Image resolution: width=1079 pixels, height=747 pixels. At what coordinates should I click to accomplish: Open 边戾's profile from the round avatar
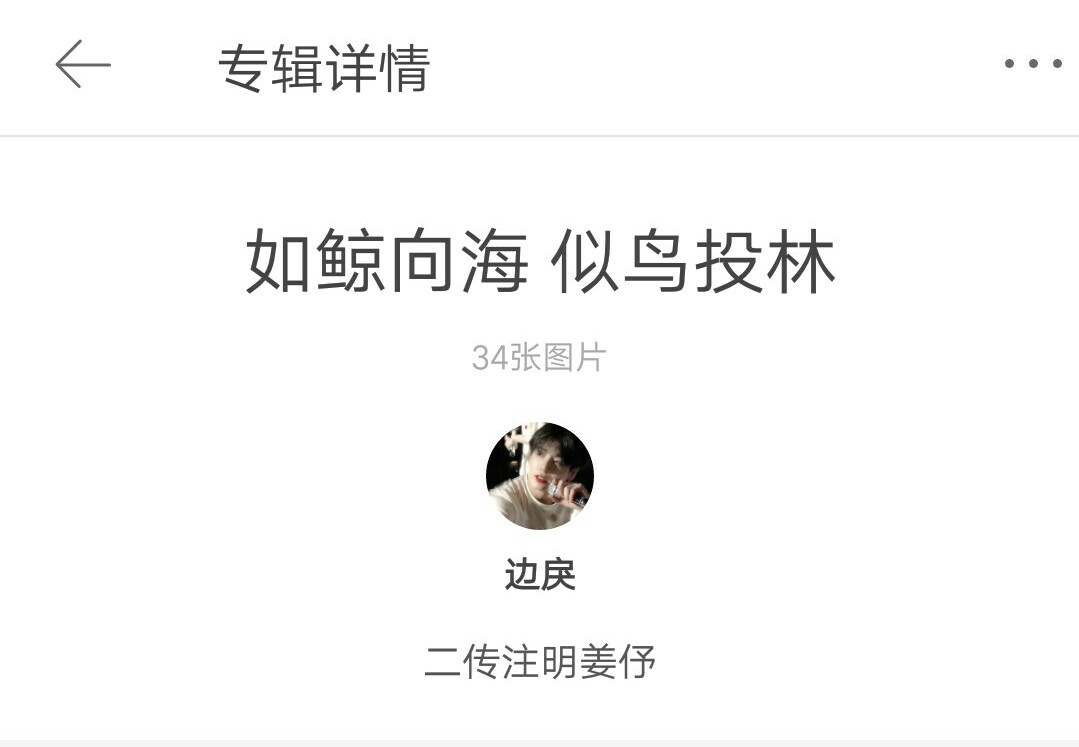click(x=540, y=476)
